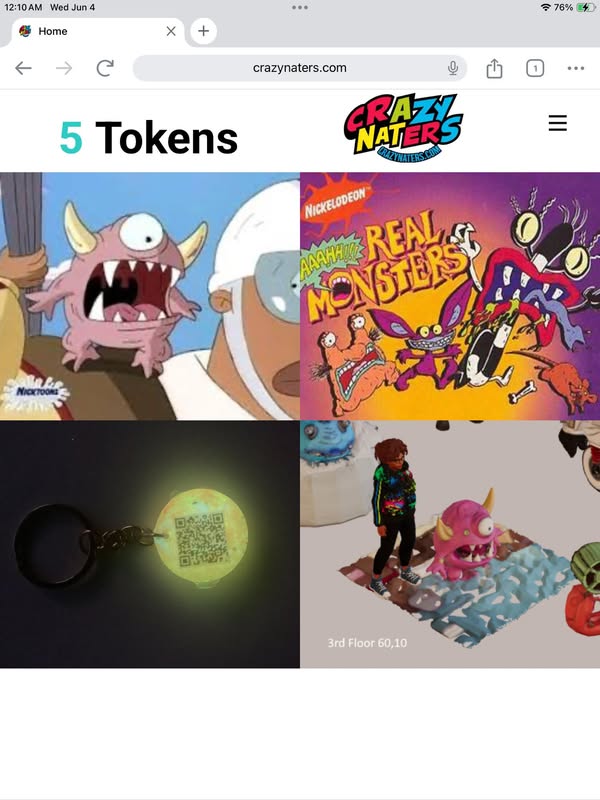The height and width of the screenshot is (800, 600).
Task: Open the glowing QR keychain image
Action: [x=150, y=544]
